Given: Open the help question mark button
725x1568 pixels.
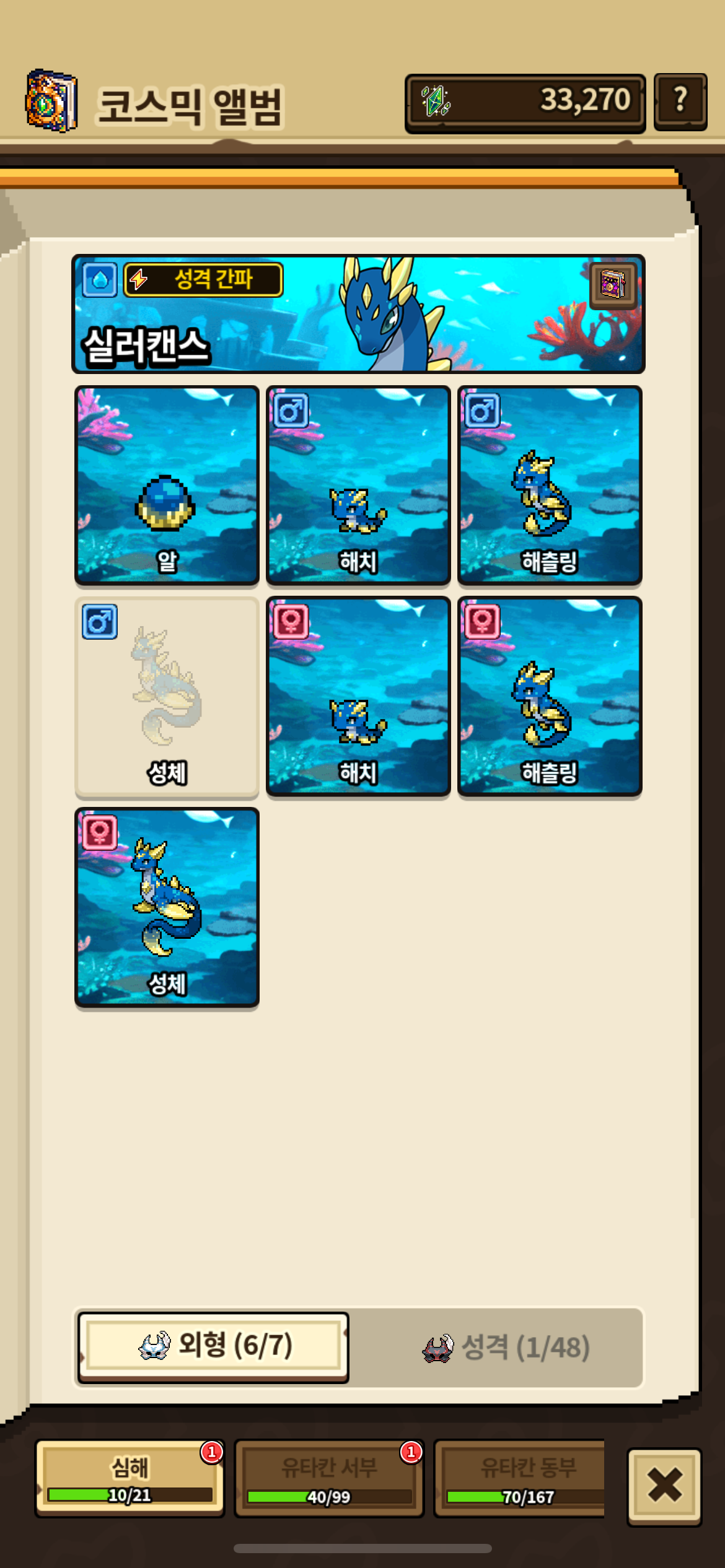Looking at the screenshot, I should pyautogui.click(x=680, y=102).
